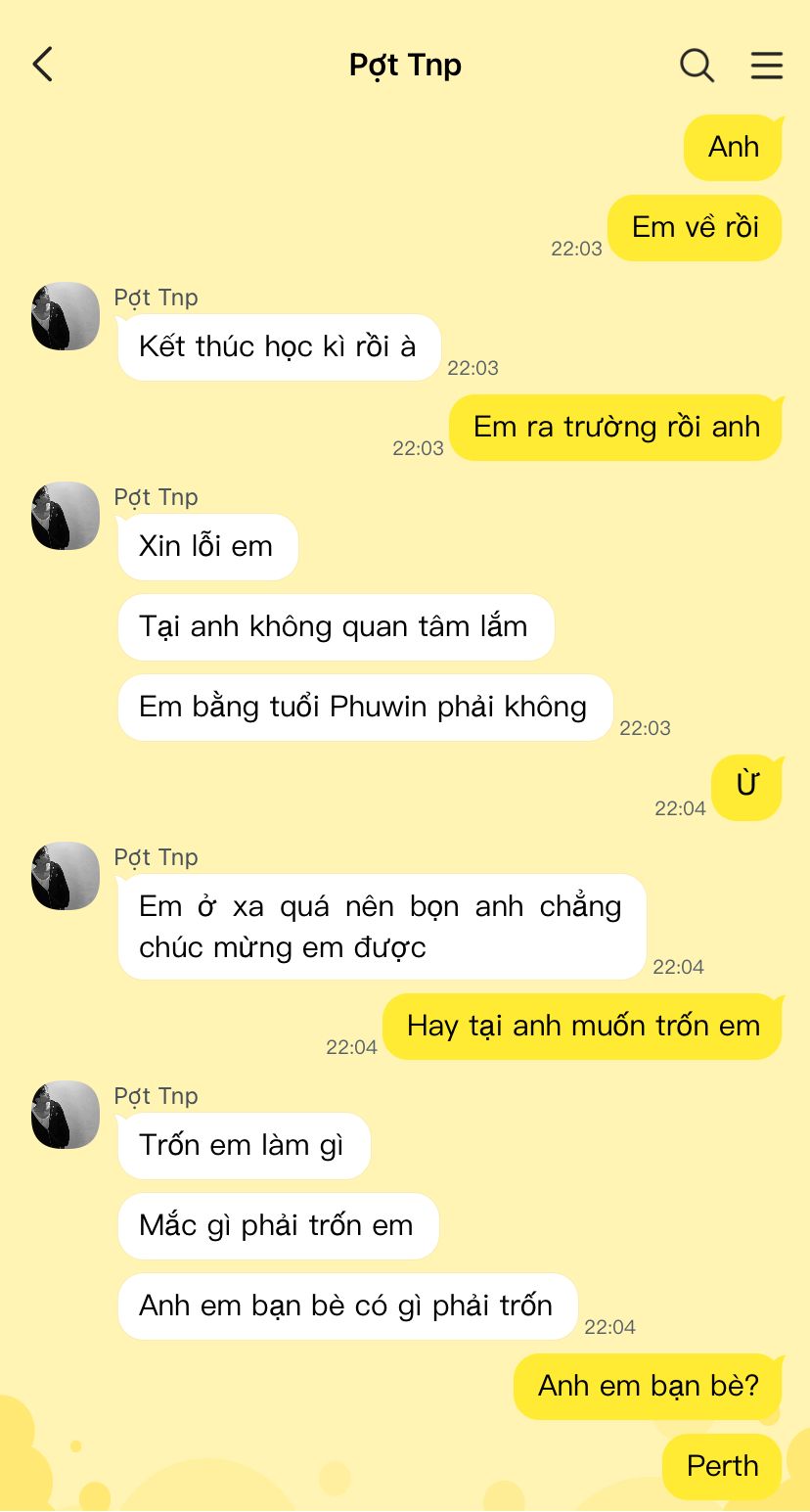
Task: Go back from the Pợt Tnp chat
Action: (x=42, y=65)
